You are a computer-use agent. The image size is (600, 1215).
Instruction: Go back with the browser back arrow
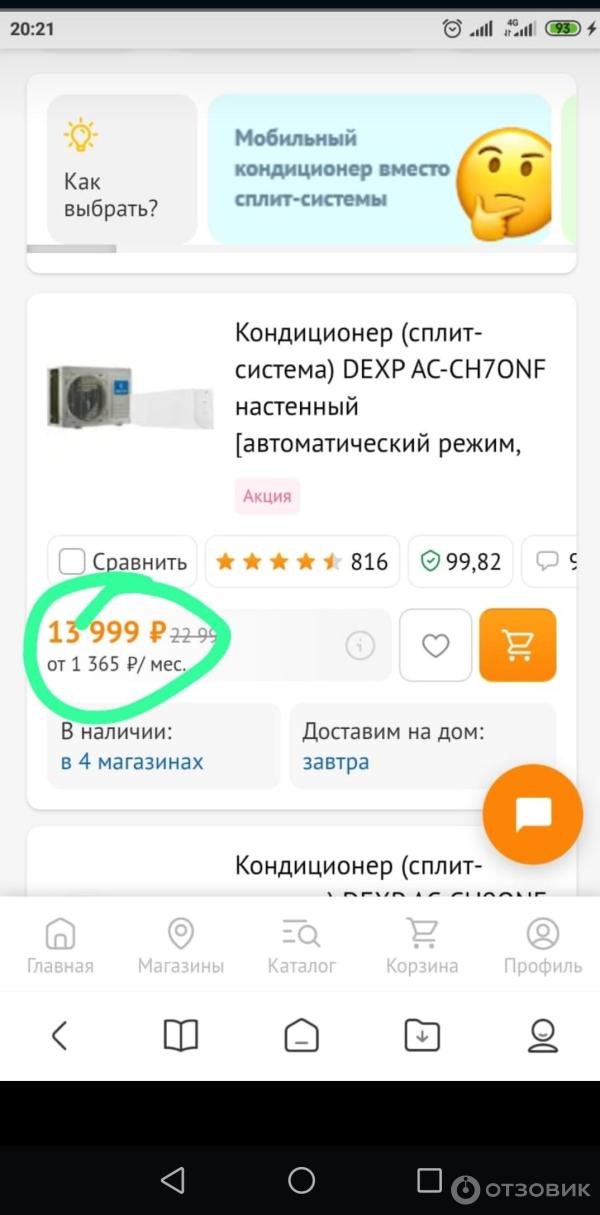click(x=59, y=1035)
